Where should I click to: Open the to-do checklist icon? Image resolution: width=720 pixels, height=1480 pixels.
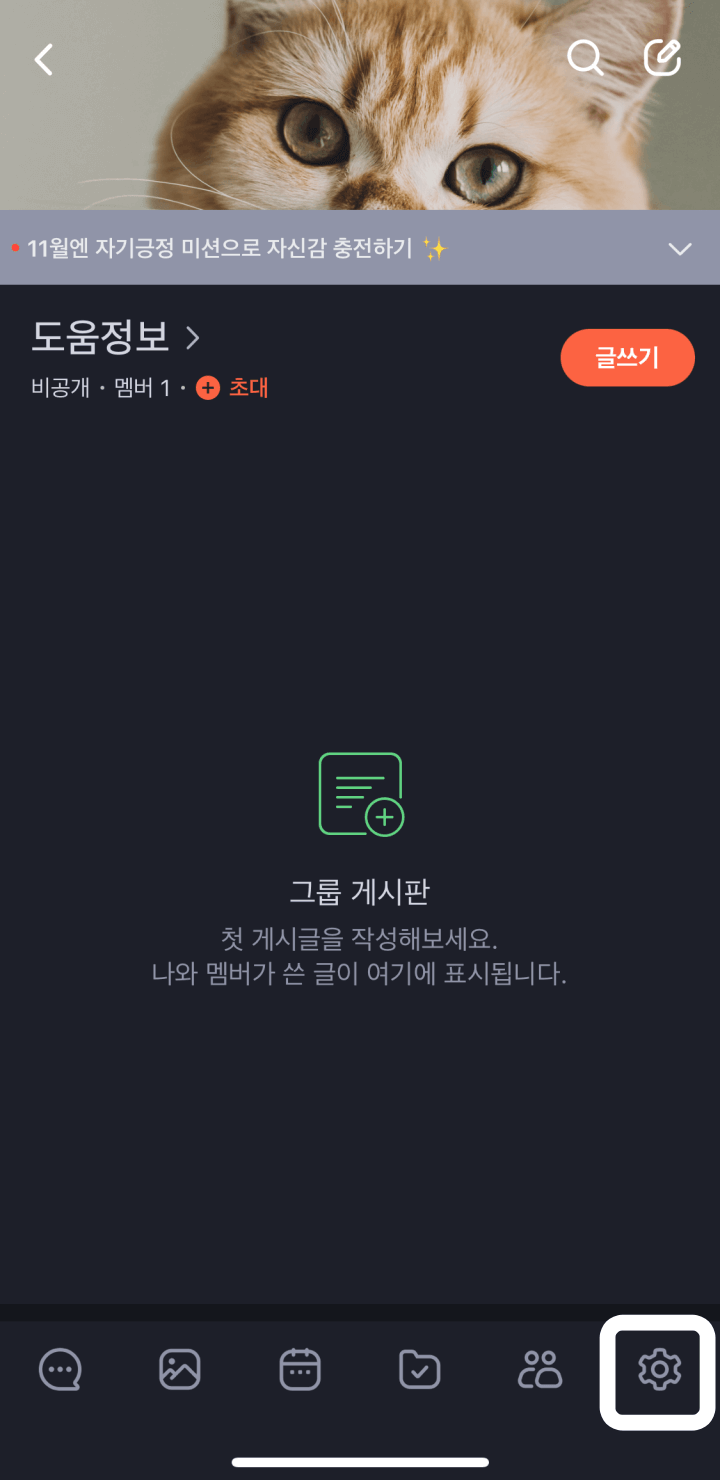click(x=419, y=1370)
